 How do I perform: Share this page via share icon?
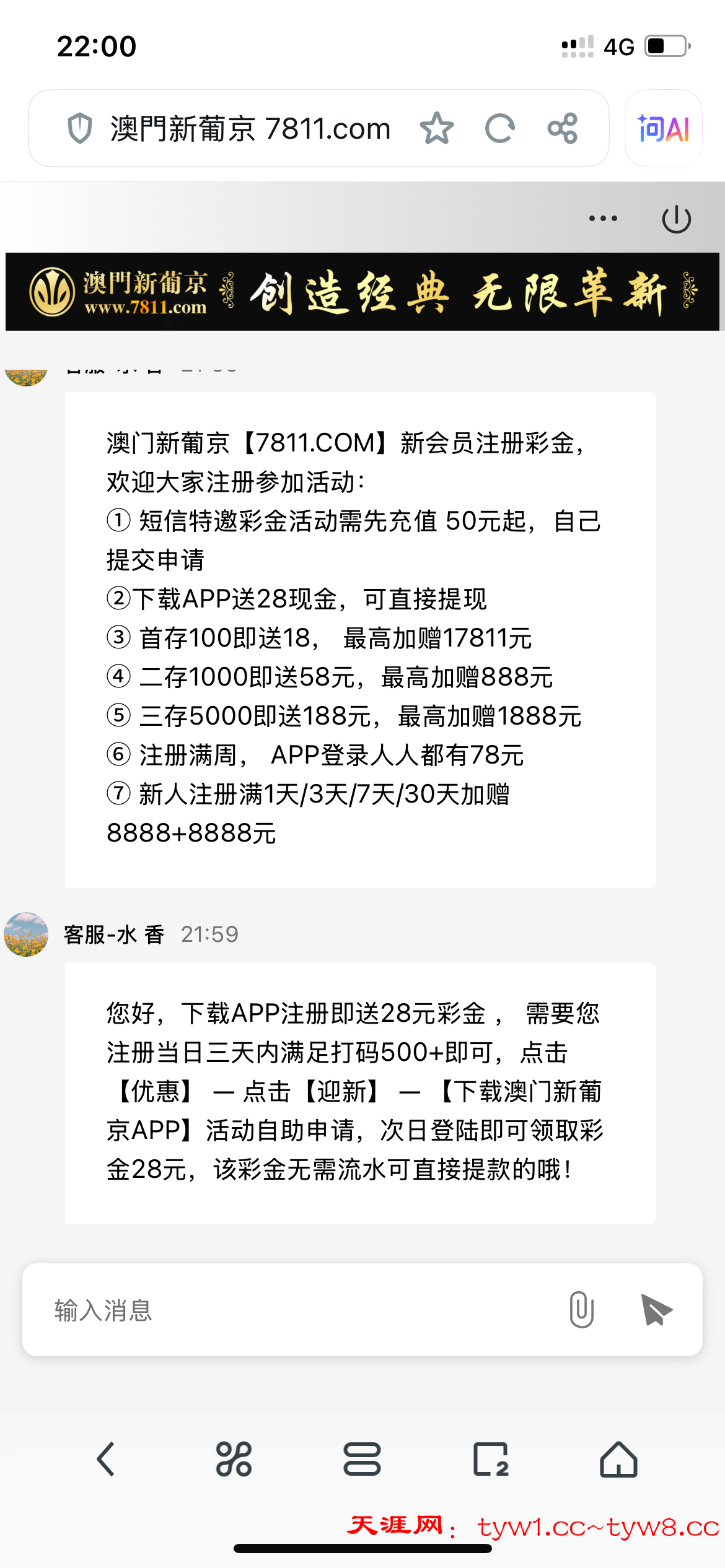(x=563, y=129)
